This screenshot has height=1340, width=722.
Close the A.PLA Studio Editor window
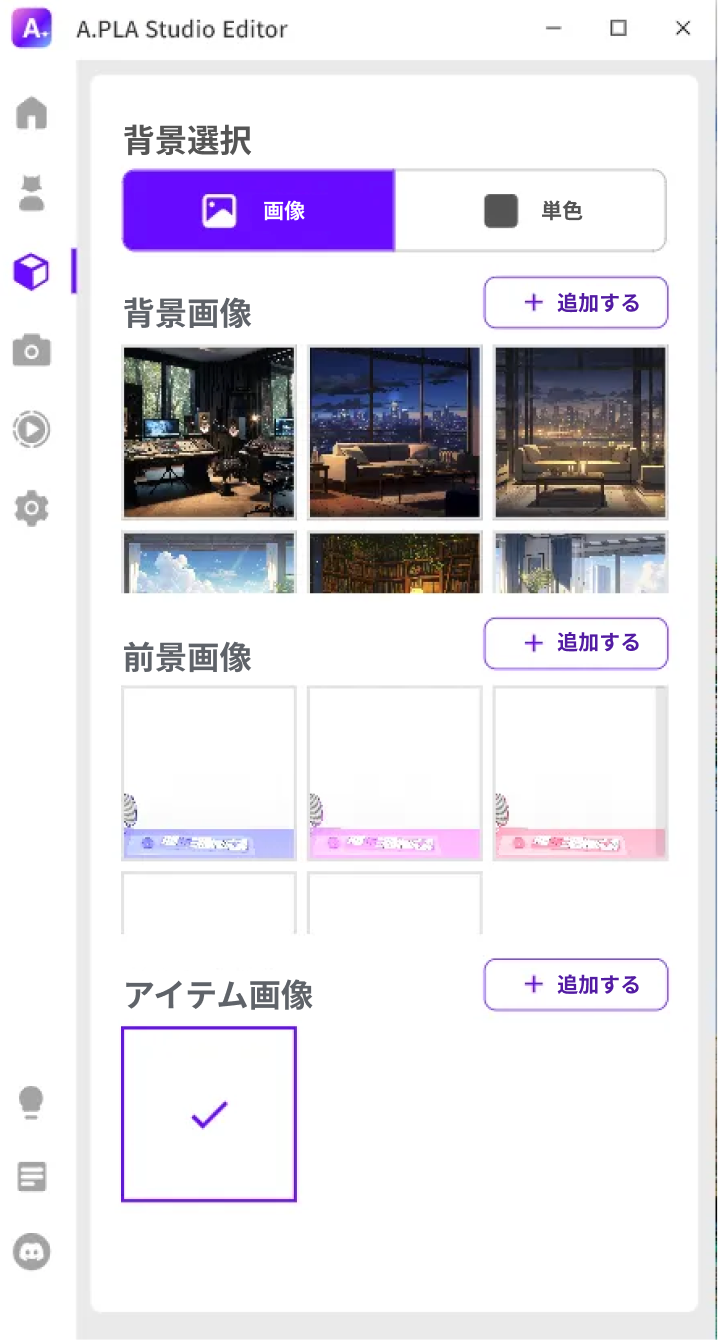(683, 28)
